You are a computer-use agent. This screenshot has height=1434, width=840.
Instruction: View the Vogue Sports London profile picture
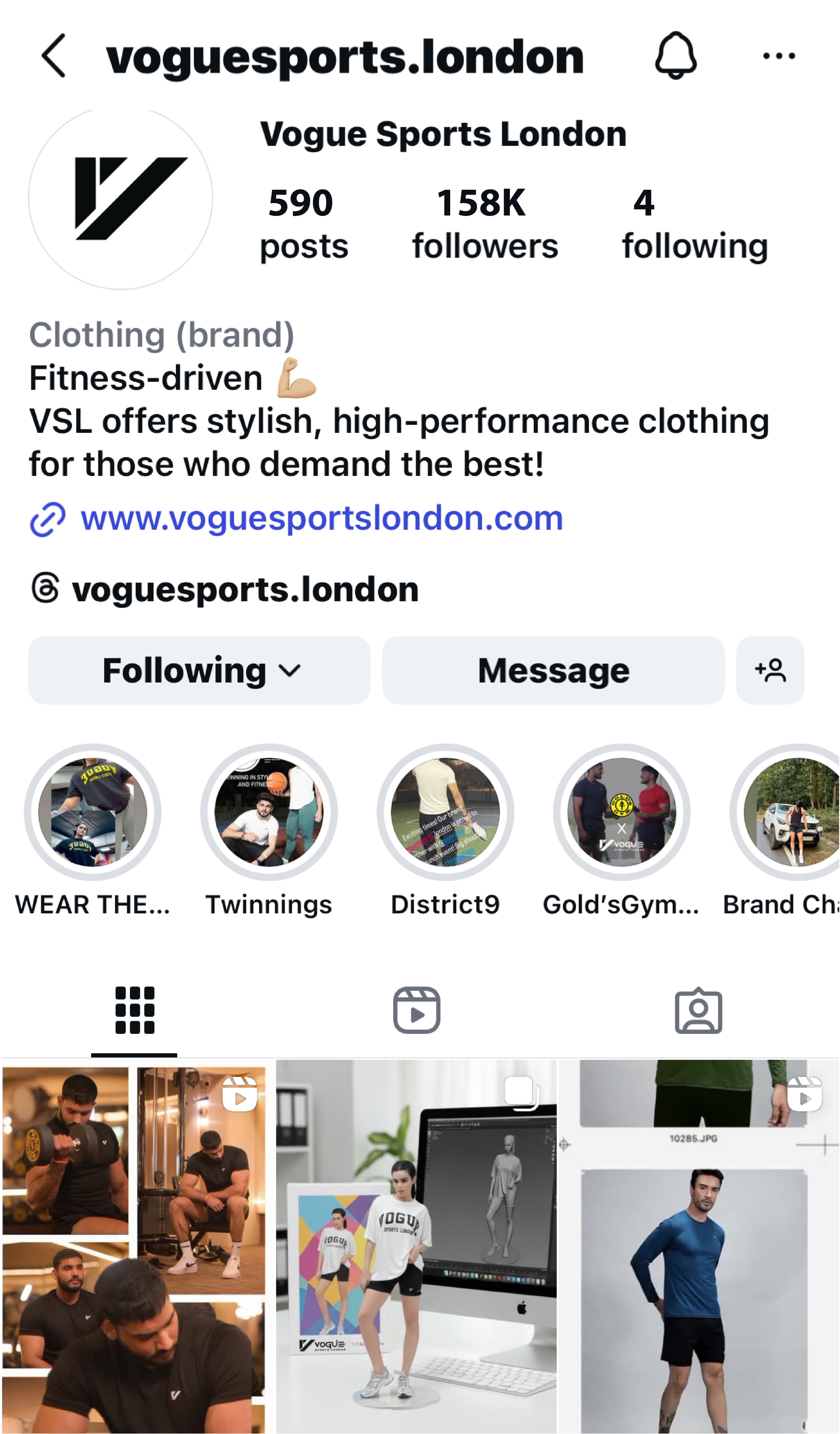(121, 199)
